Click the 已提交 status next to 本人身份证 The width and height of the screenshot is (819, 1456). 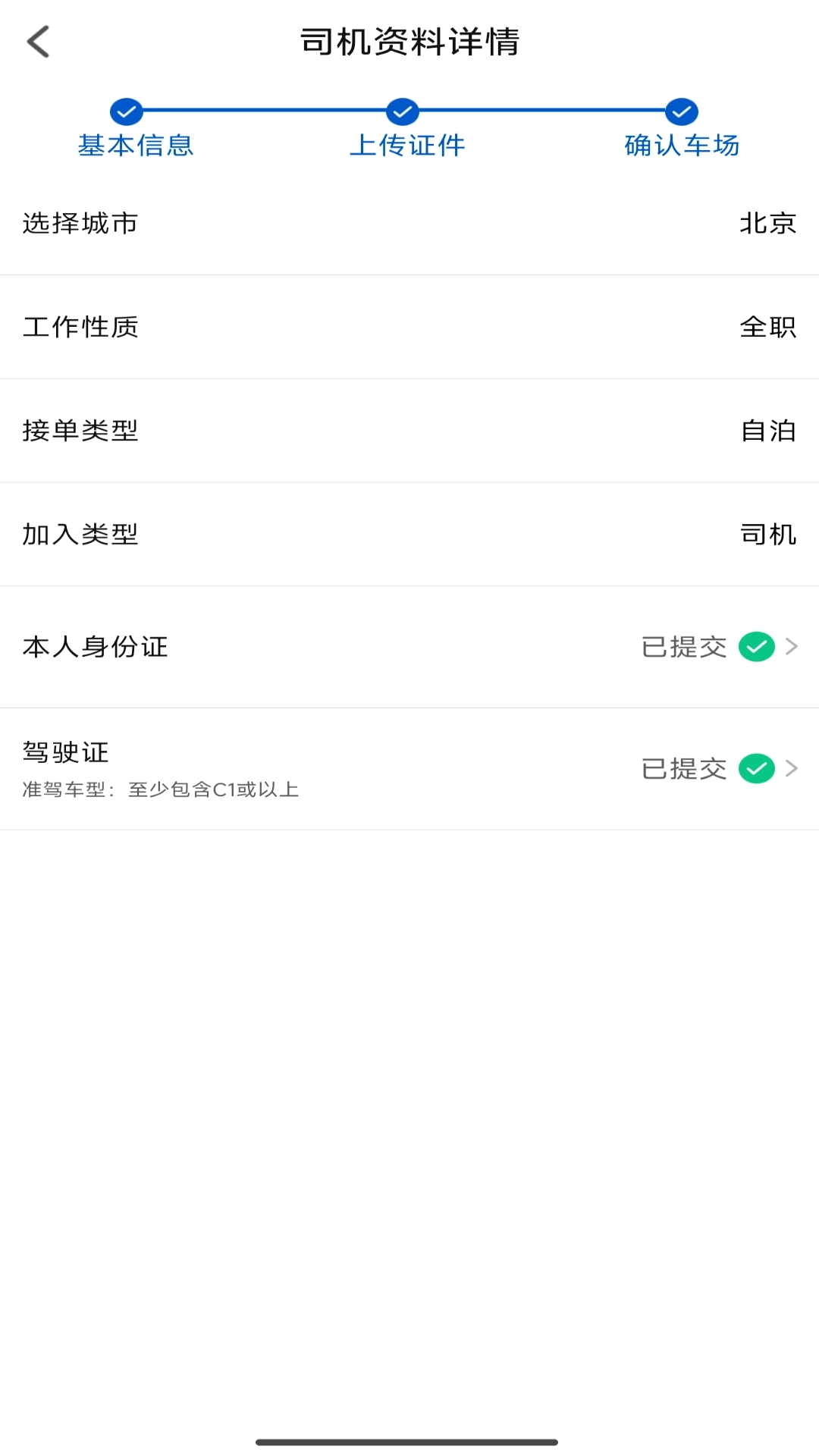click(x=683, y=647)
